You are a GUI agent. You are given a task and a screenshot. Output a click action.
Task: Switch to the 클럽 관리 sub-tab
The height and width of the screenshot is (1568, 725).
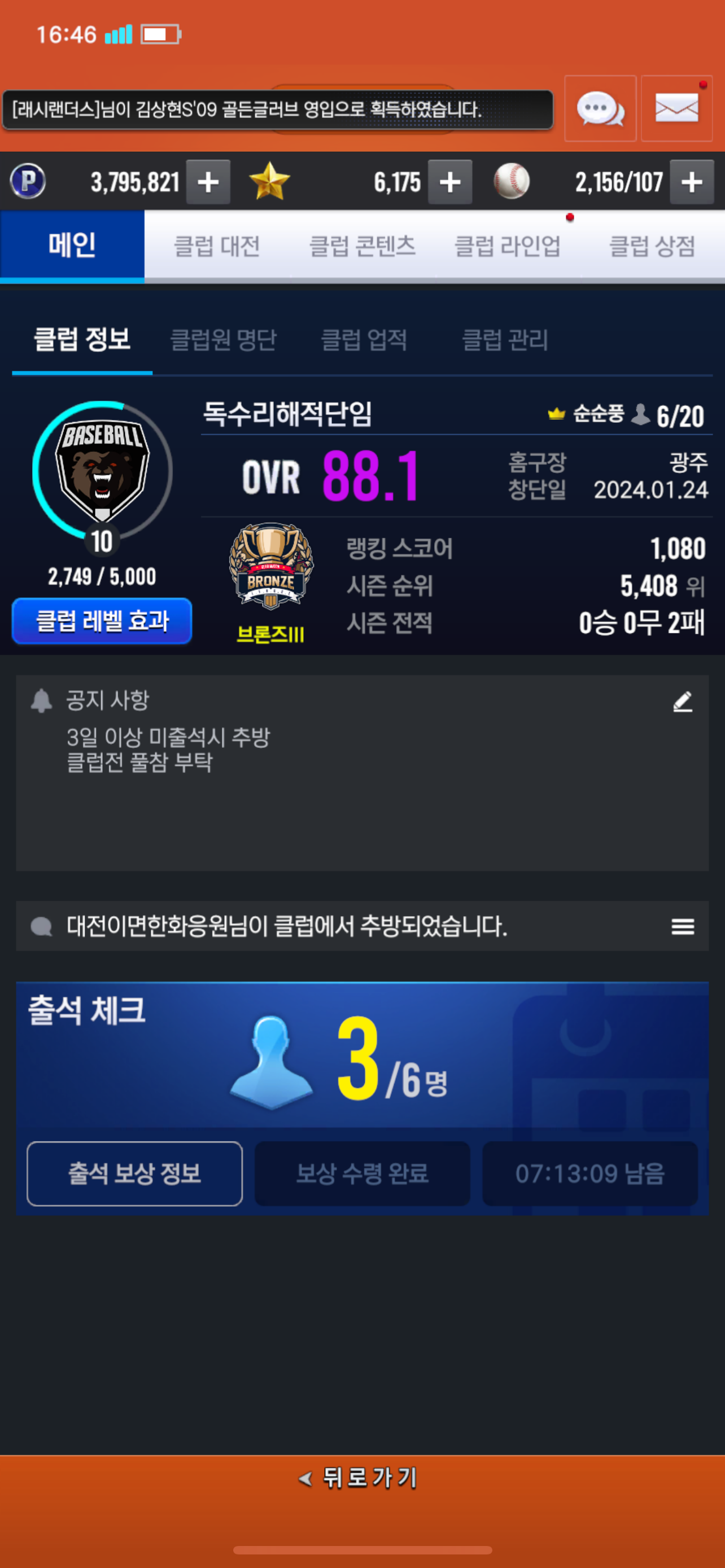click(x=505, y=340)
